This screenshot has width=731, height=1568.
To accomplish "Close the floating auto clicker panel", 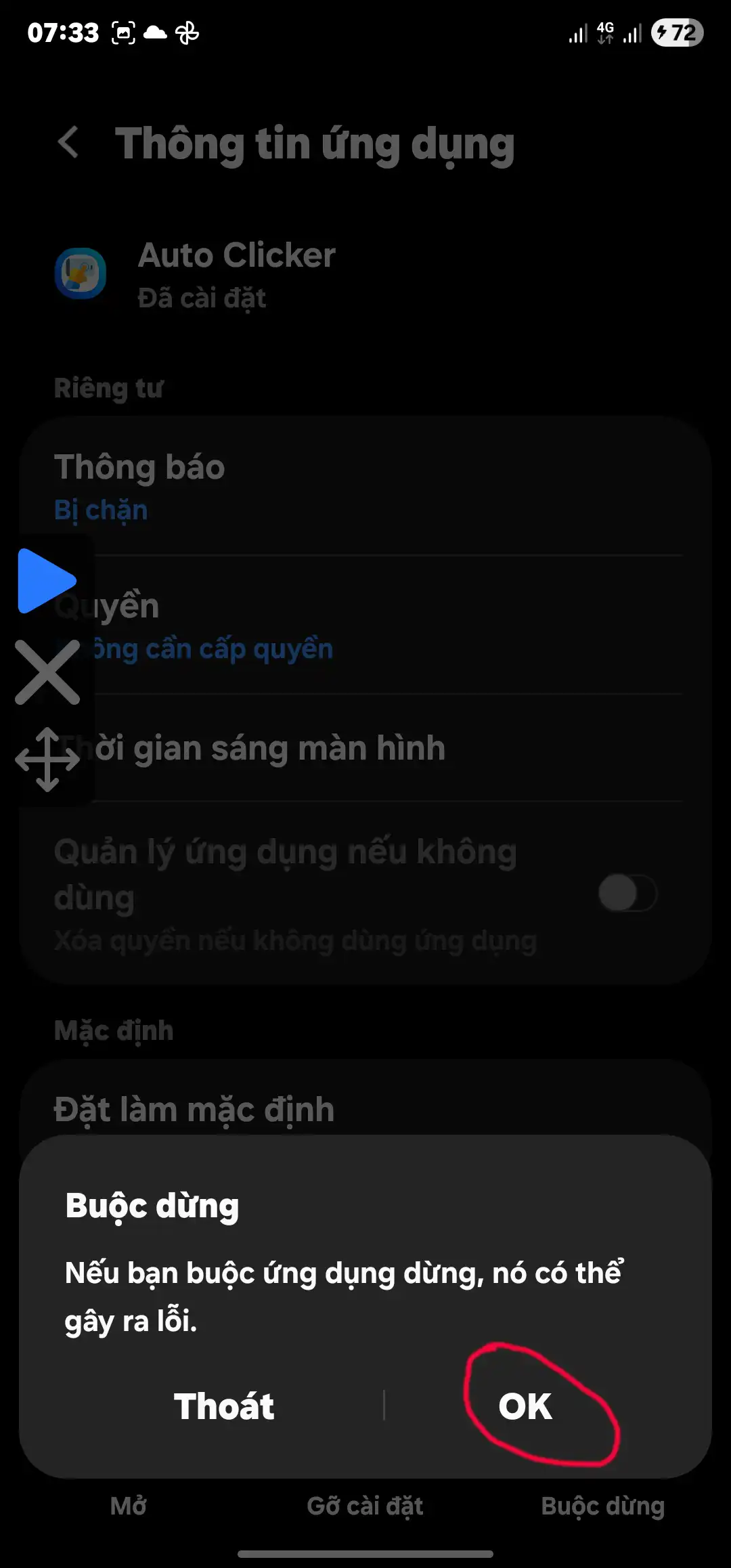I will click(47, 672).
